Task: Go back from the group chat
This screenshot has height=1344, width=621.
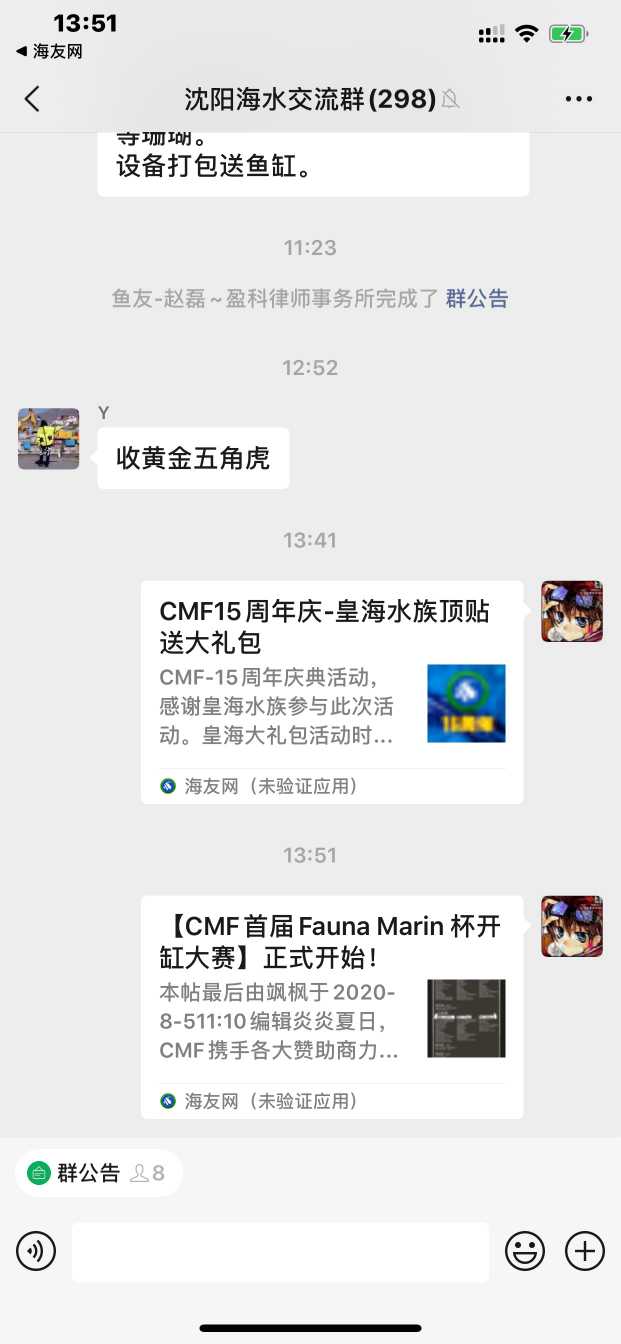Action: (x=32, y=98)
